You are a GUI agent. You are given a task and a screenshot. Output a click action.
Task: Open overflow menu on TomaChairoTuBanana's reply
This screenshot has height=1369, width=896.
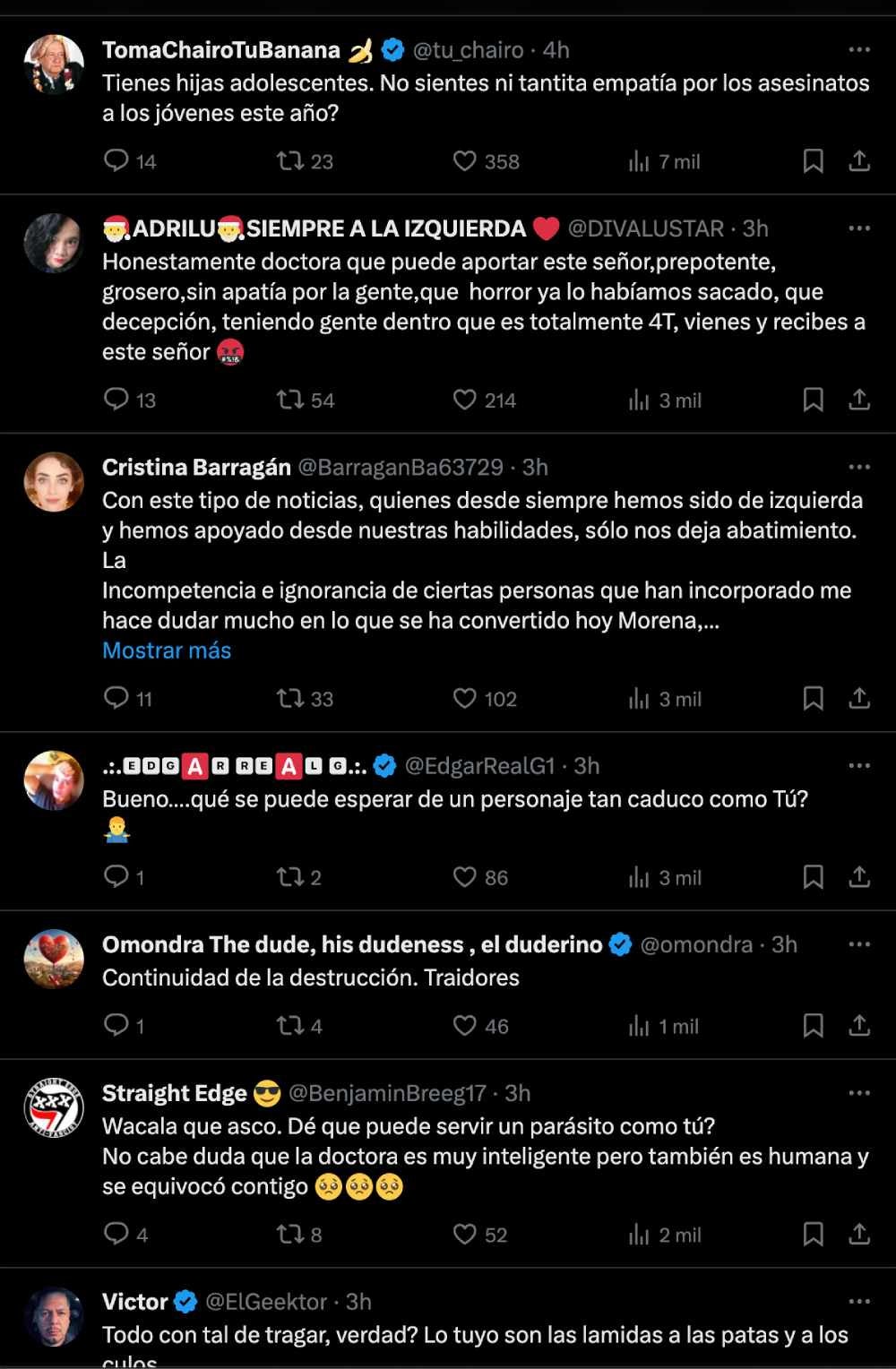tap(858, 50)
